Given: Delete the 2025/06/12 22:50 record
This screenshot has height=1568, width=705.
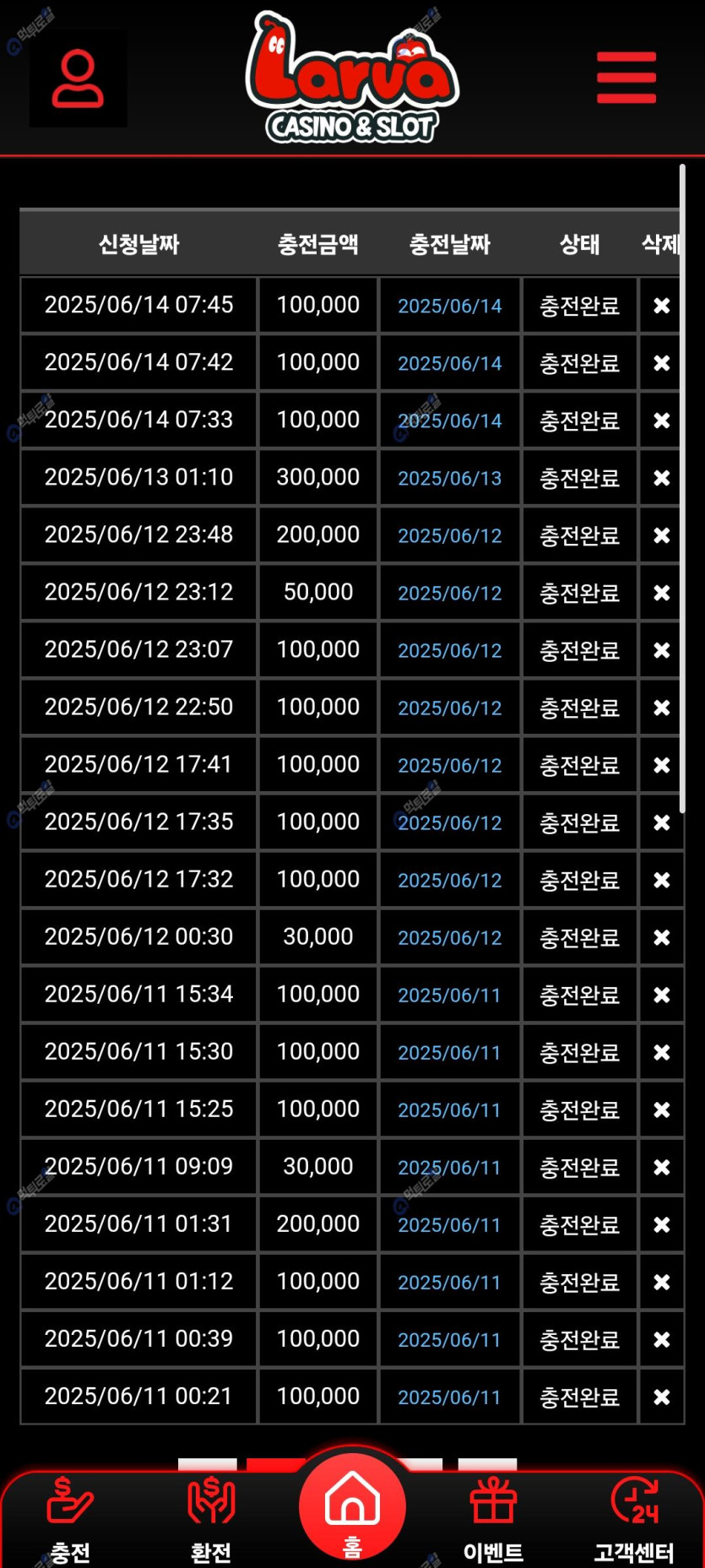Looking at the screenshot, I should [x=662, y=708].
